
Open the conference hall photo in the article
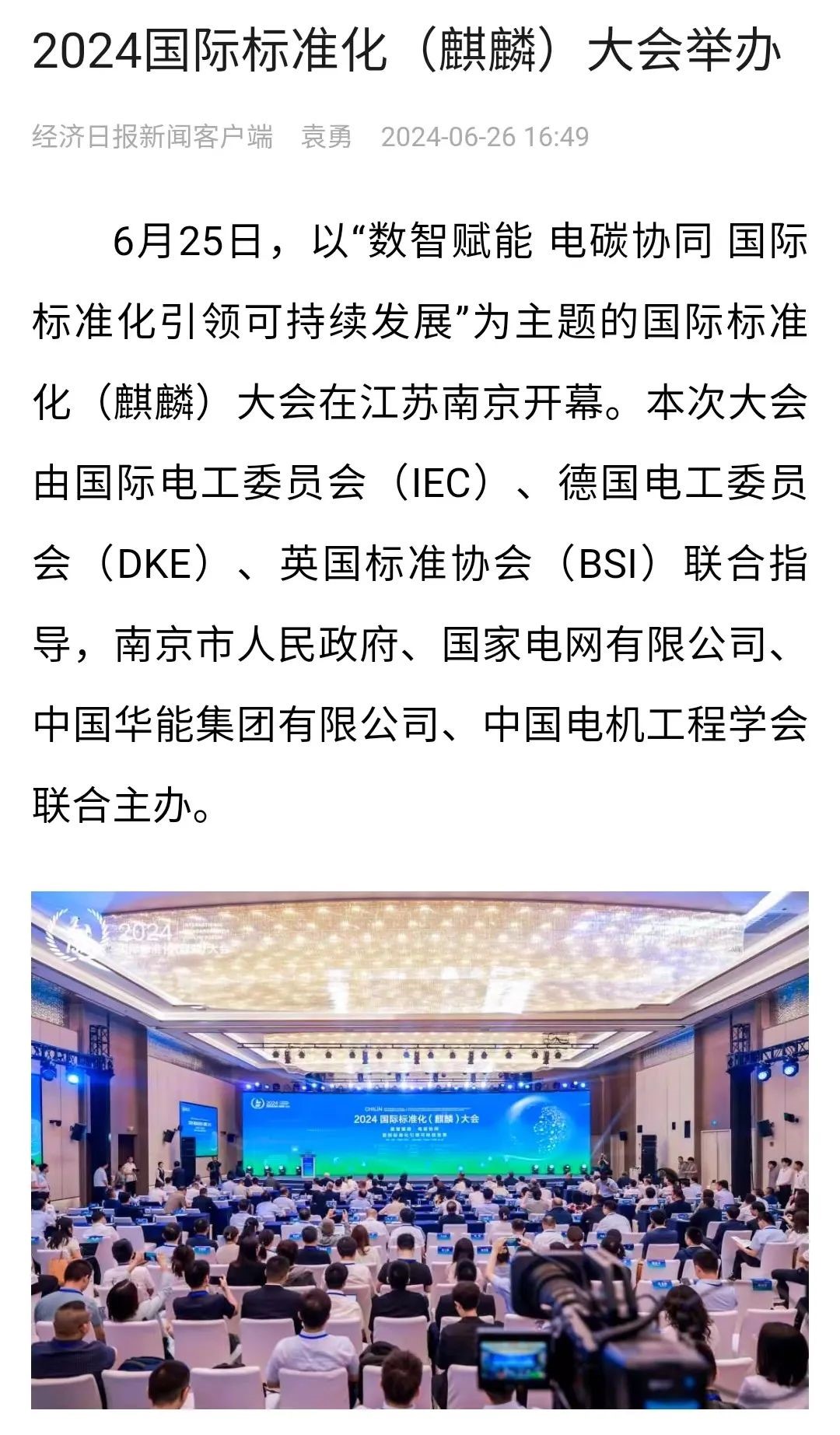click(420, 1150)
